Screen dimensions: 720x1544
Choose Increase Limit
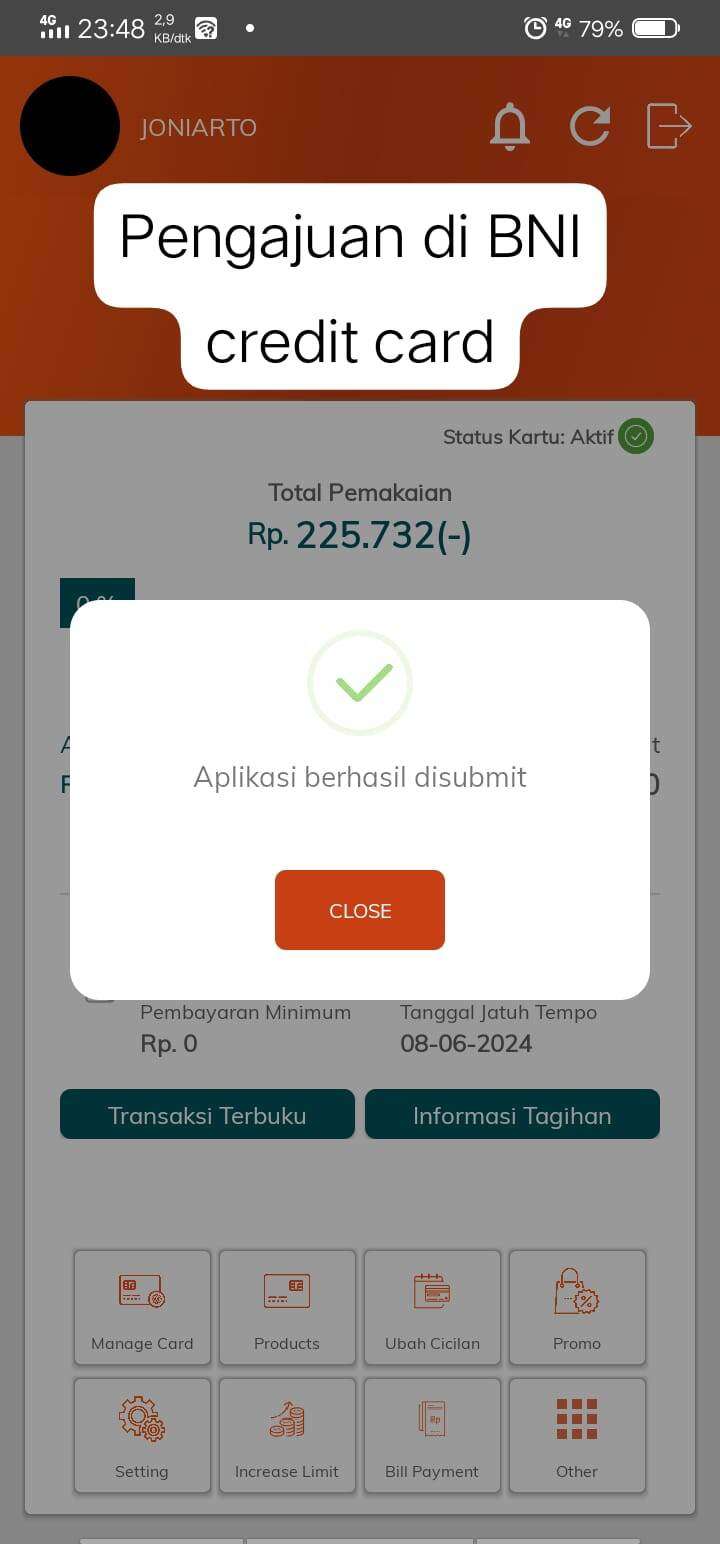point(287,1435)
